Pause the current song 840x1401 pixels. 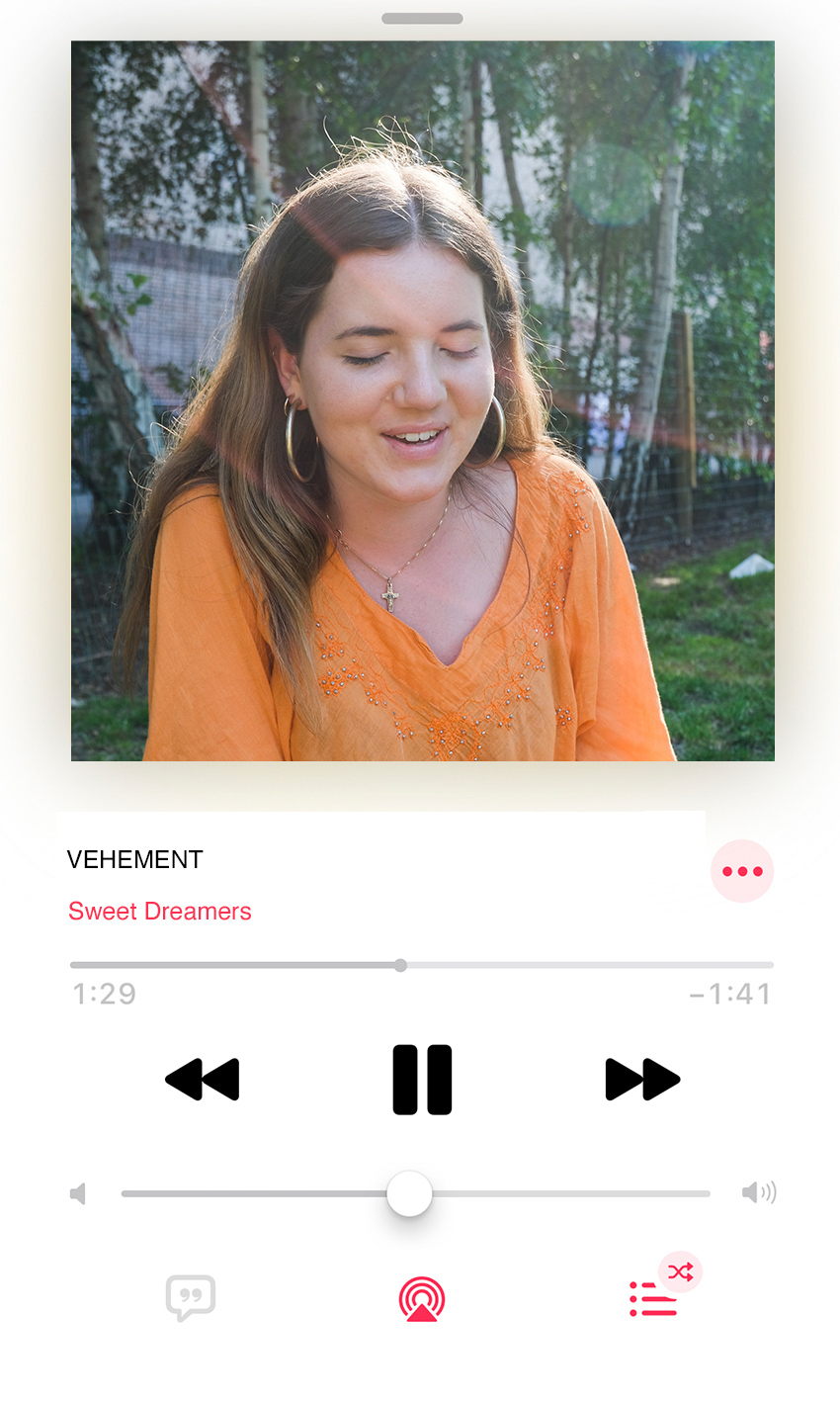click(x=422, y=1080)
